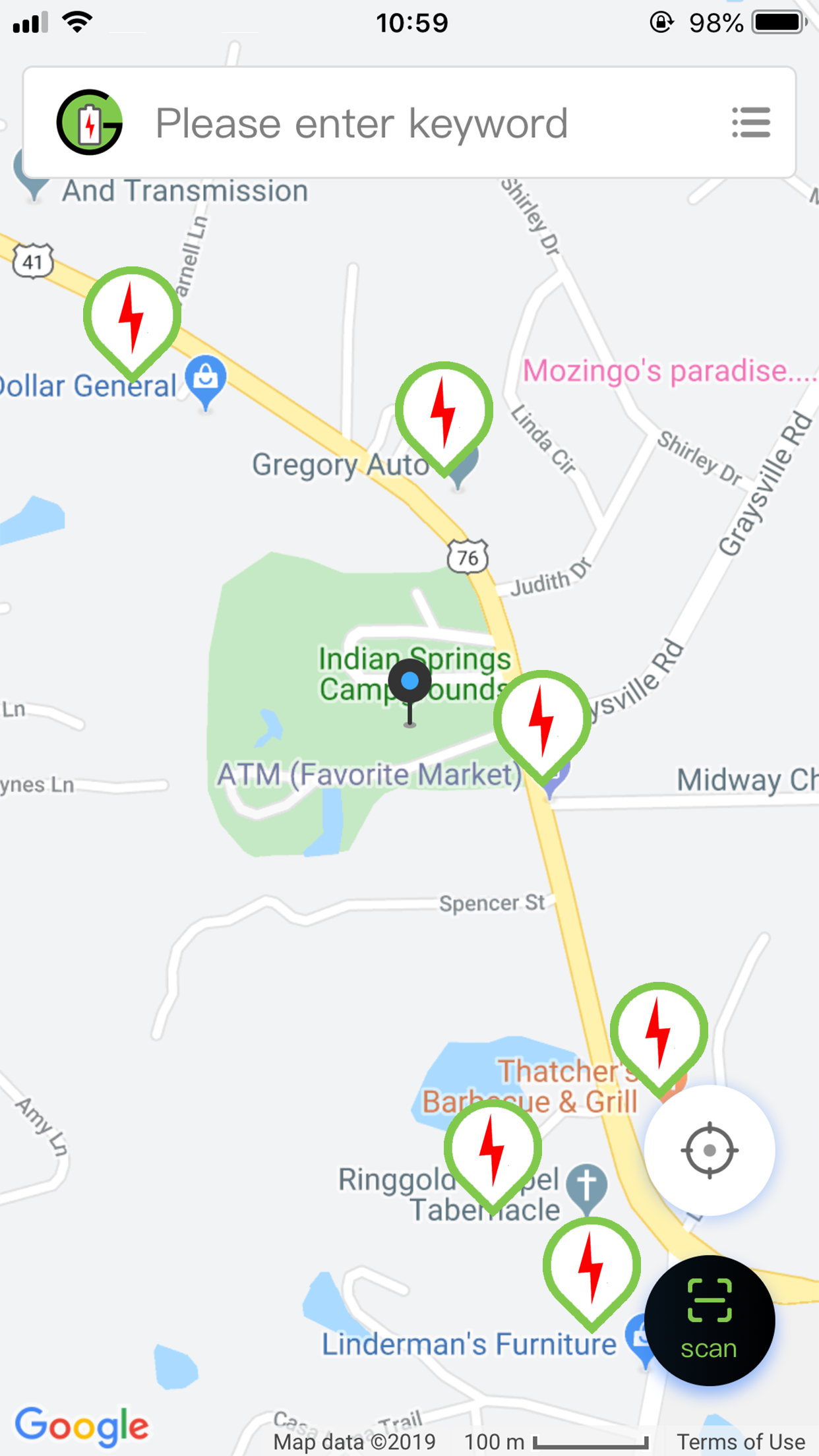Viewport: 819px width, 1456px height.
Task: Select charging station near Dollar General
Action: click(x=132, y=318)
